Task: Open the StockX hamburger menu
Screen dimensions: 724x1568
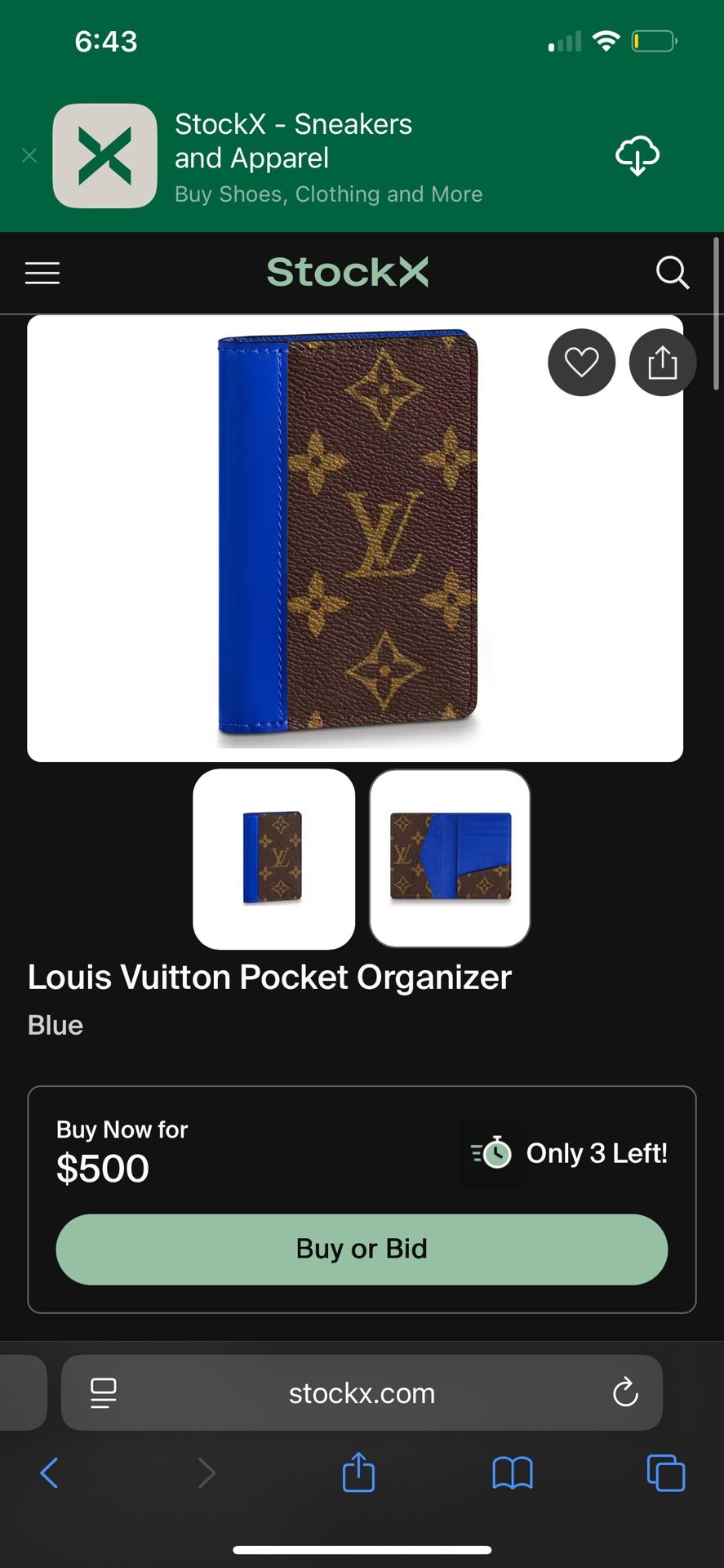Action: (x=42, y=273)
